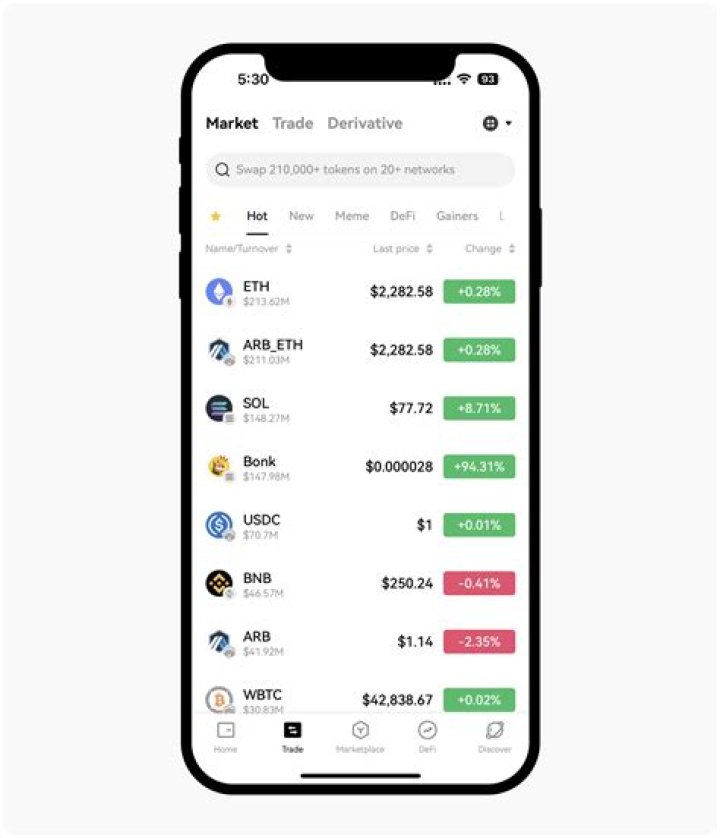Viewport: 720px width, 838px height.
Task: Open the BNB token row
Action: coord(360,583)
